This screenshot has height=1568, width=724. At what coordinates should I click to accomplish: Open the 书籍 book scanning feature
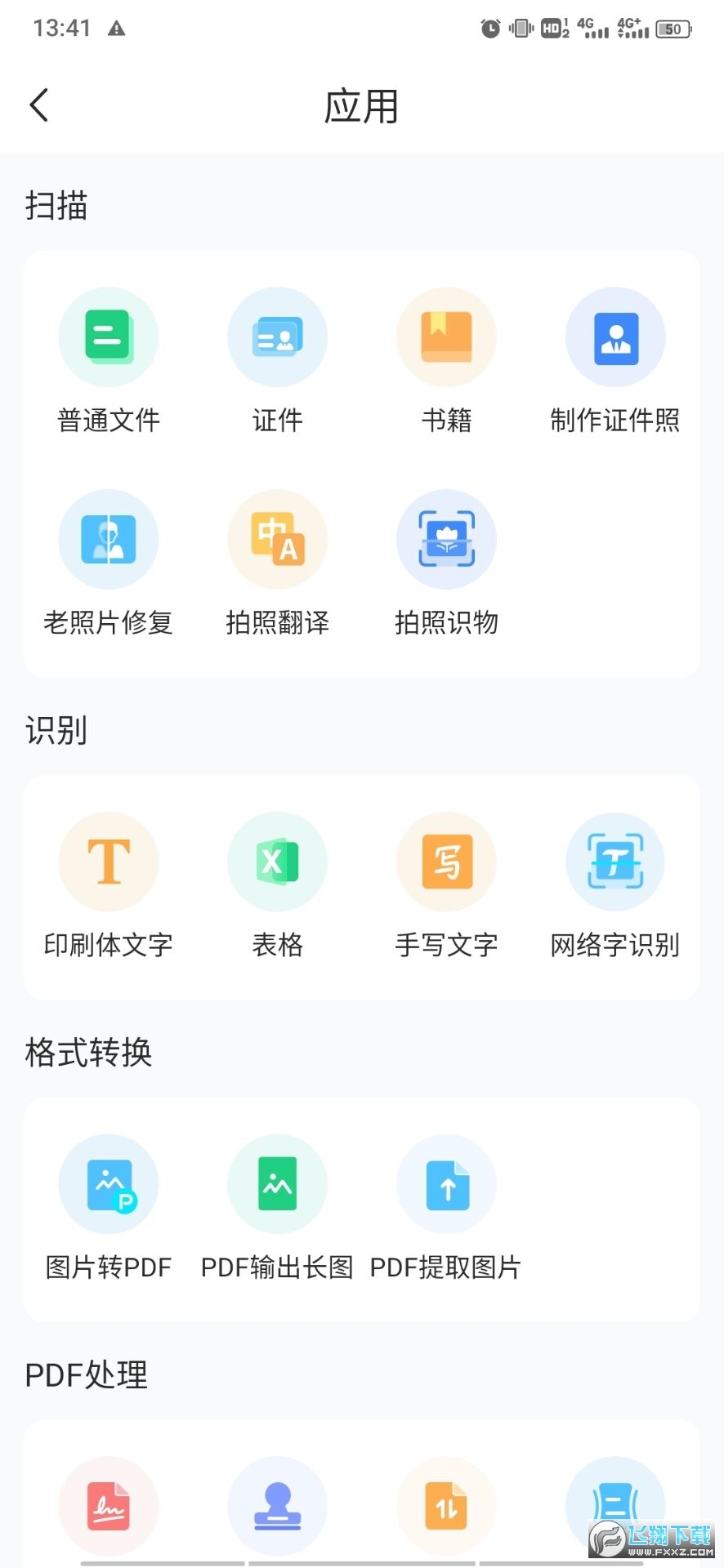point(447,336)
